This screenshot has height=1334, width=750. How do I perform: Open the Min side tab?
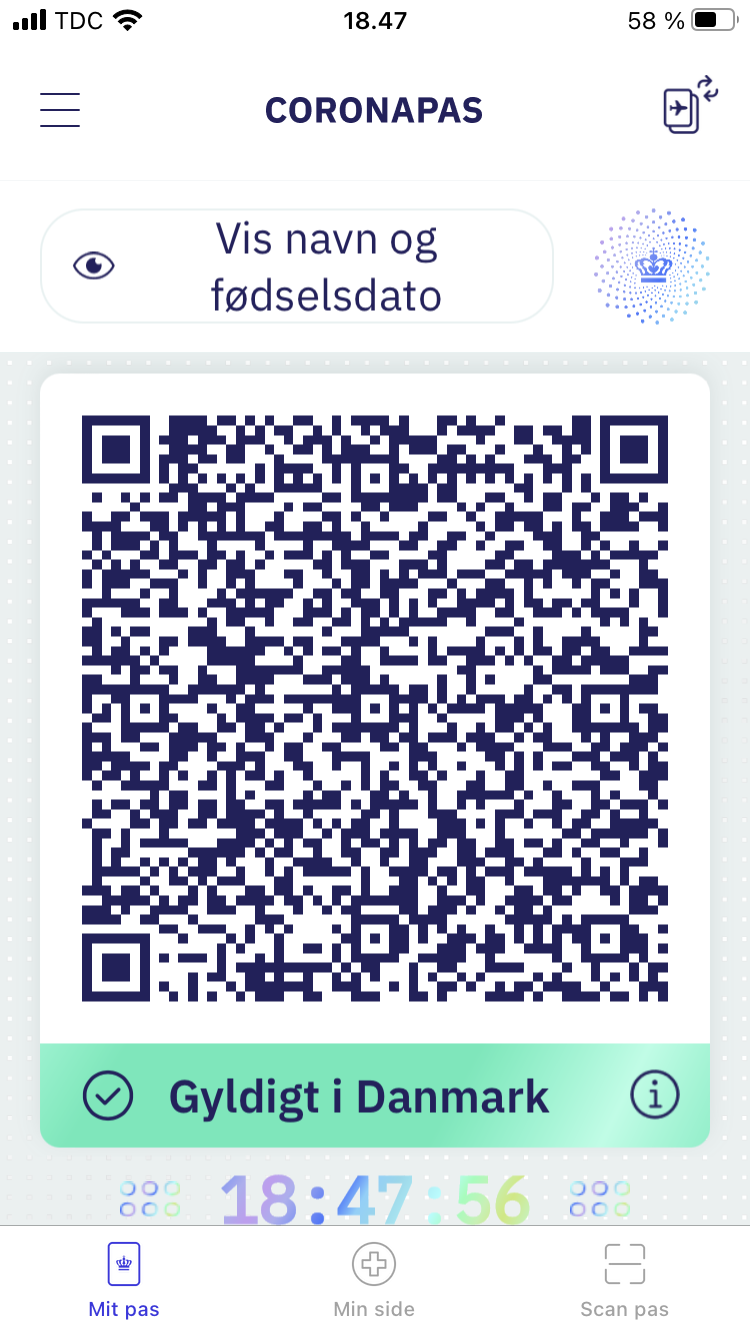pos(374,1280)
